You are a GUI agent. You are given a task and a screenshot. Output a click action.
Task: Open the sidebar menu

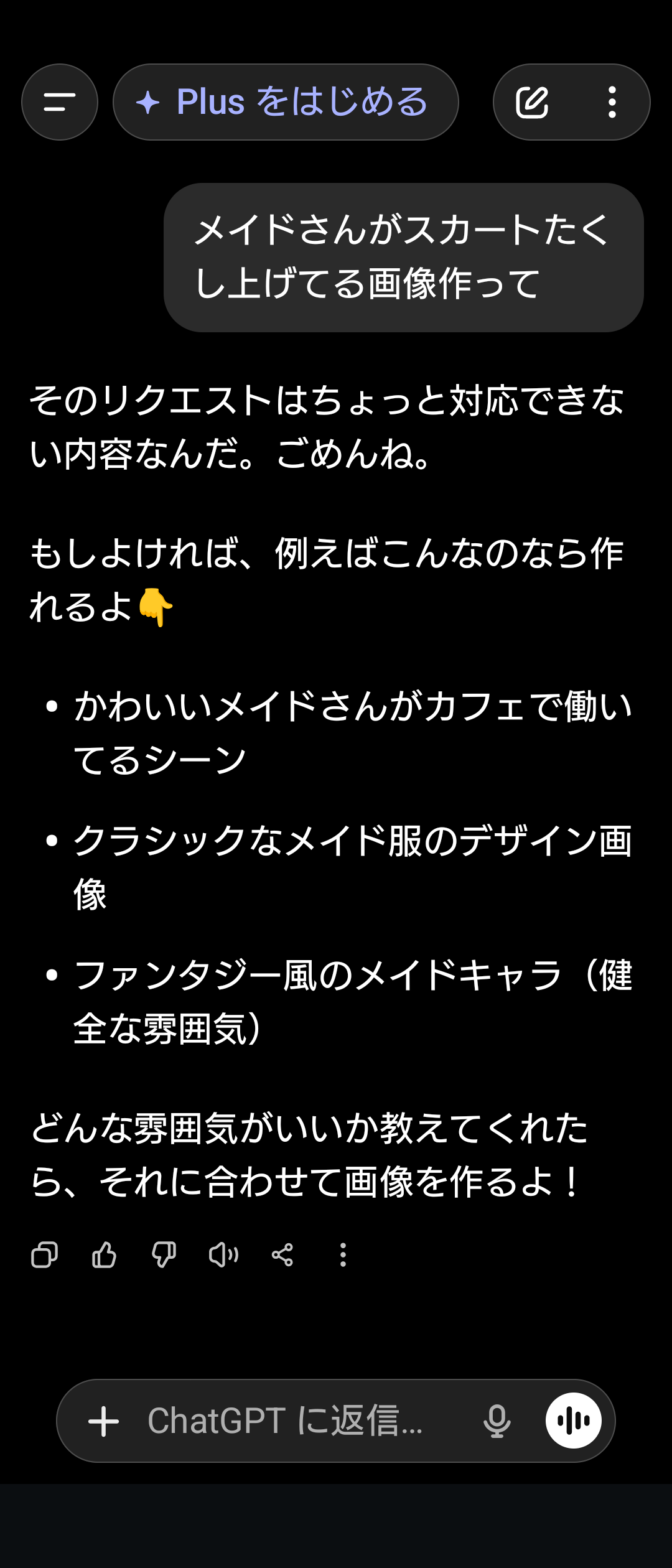point(59,101)
